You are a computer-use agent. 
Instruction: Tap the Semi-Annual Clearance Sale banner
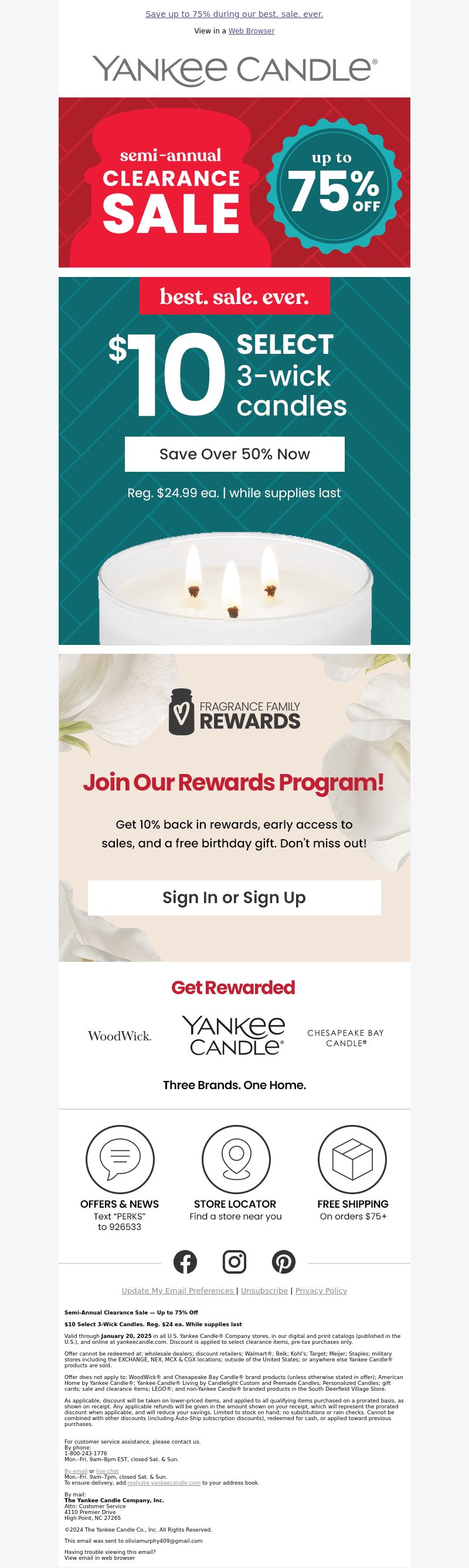[234, 182]
